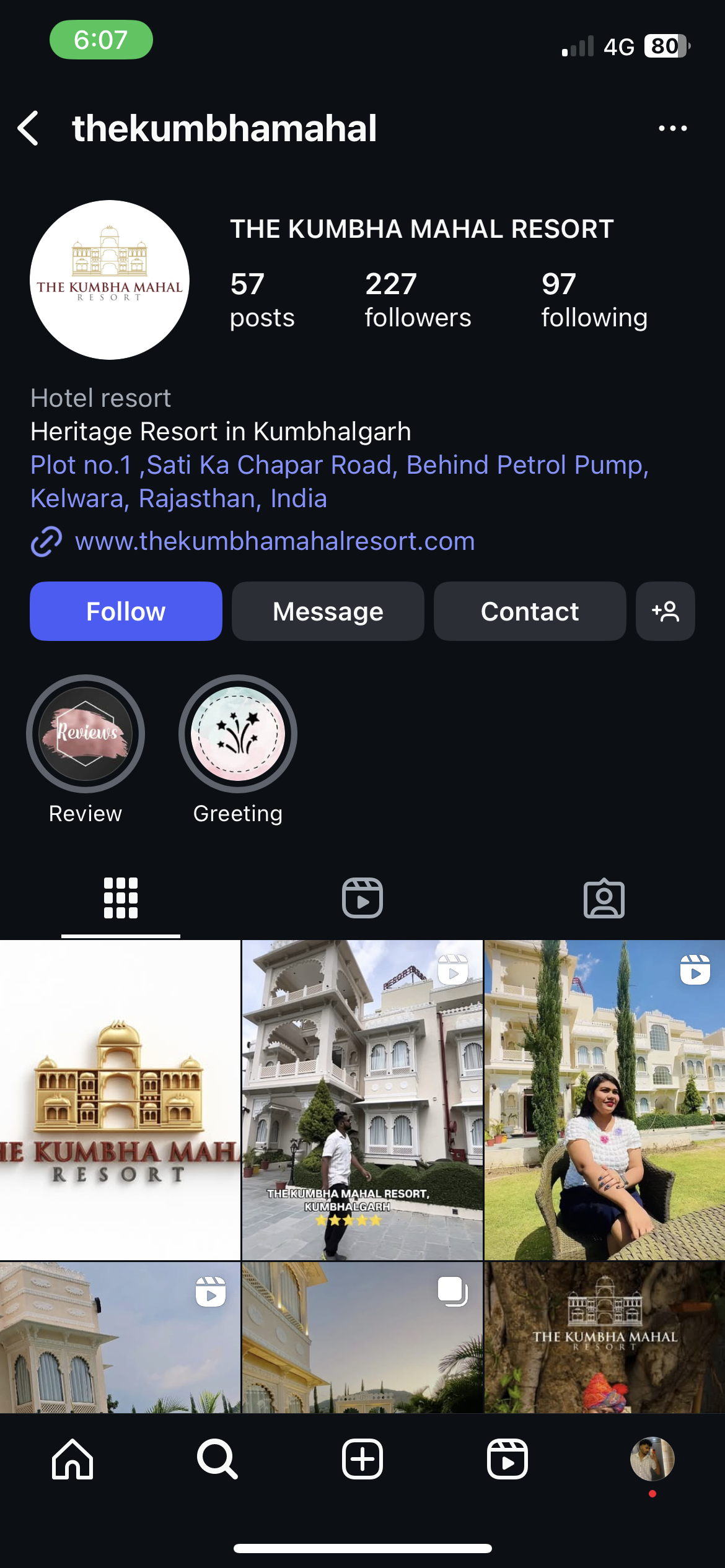
Task: Tap the link chain icon beside the website
Action: [46, 542]
